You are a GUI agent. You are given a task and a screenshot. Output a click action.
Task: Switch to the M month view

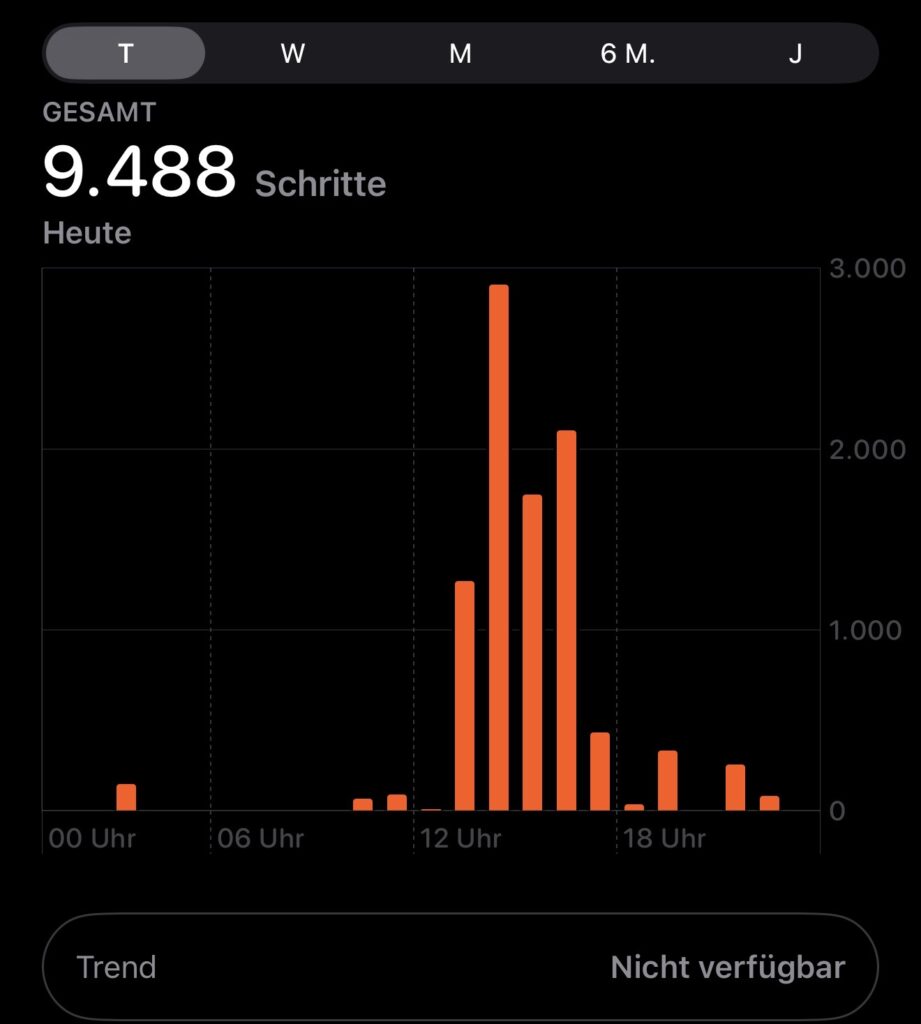coord(460,54)
